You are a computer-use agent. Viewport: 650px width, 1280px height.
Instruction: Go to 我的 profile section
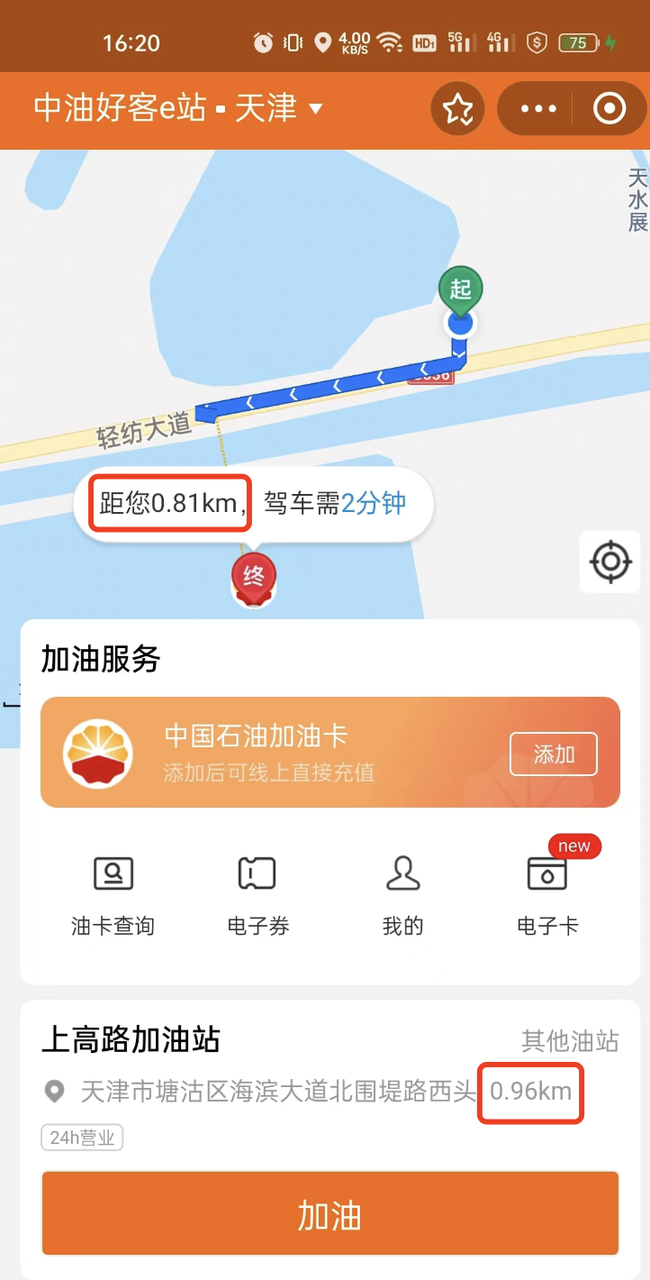(x=403, y=894)
